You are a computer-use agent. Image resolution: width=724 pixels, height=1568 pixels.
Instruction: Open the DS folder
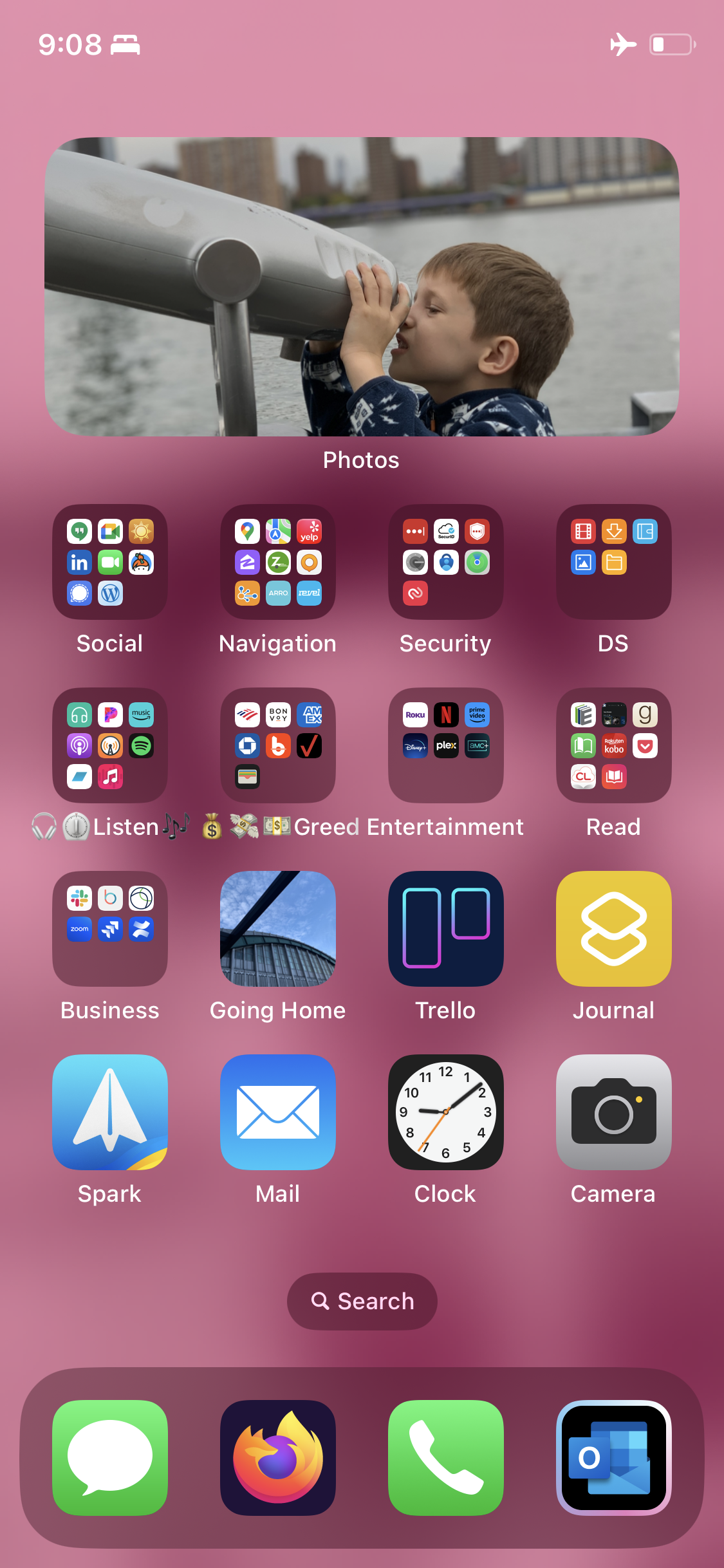(x=614, y=562)
